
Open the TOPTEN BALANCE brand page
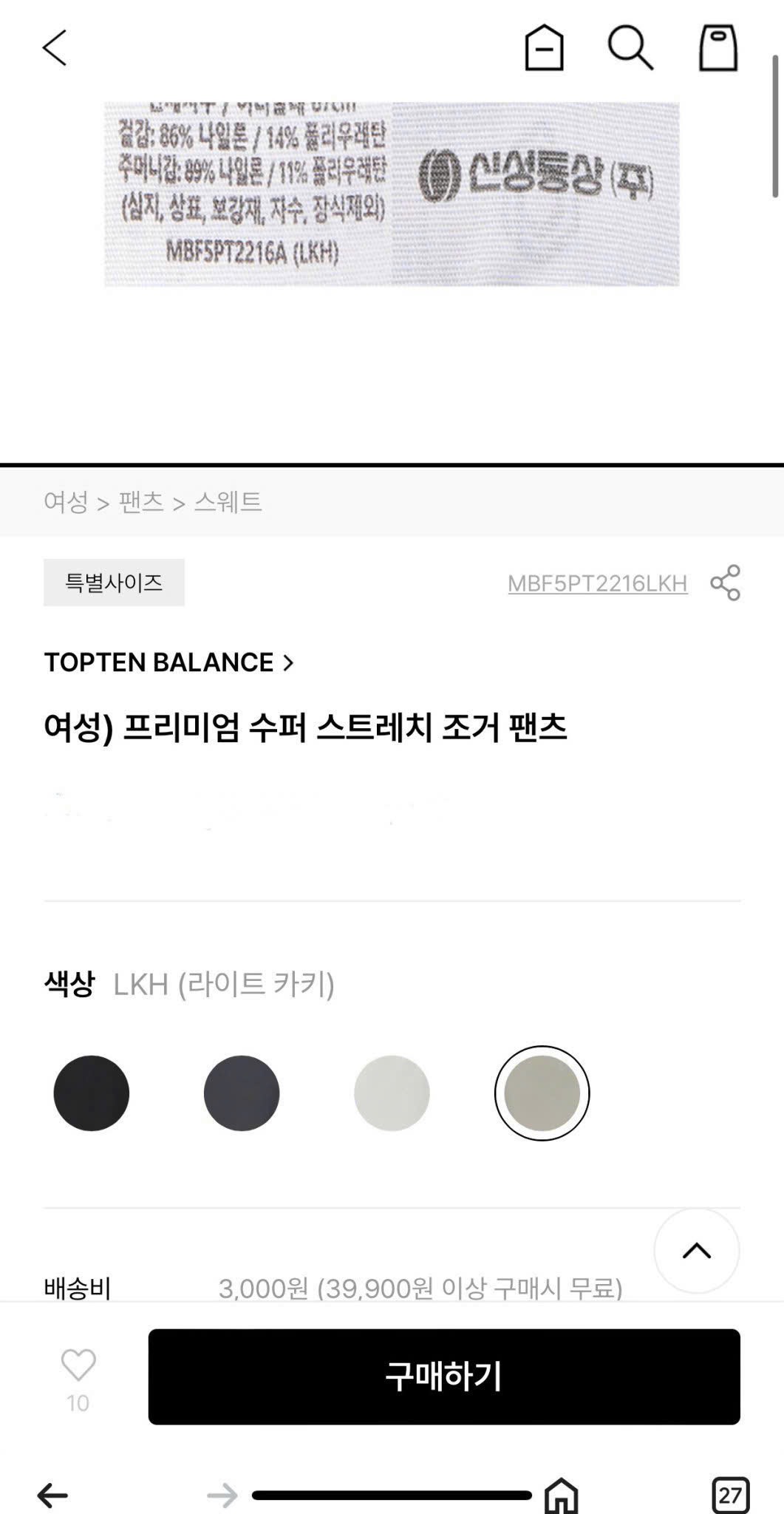168,662
